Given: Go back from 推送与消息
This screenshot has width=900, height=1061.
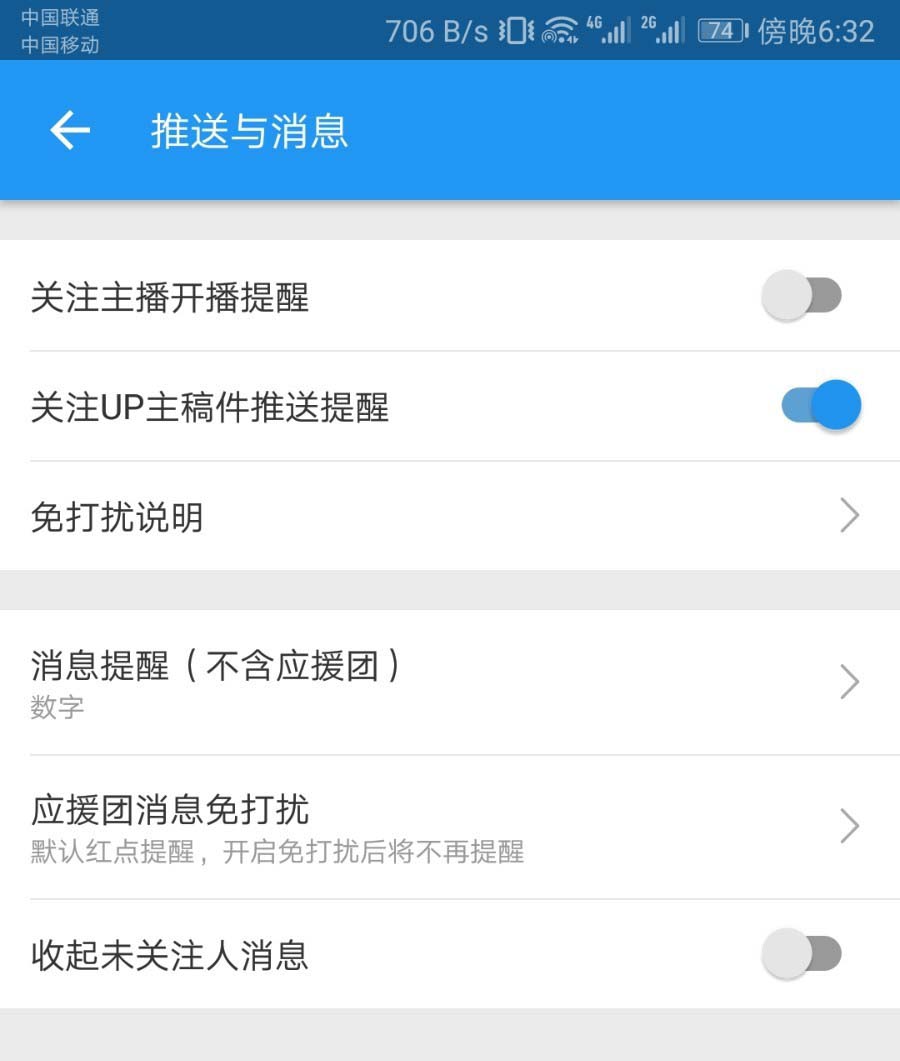Looking at the screenshot, I should click(x=70, y=131).
